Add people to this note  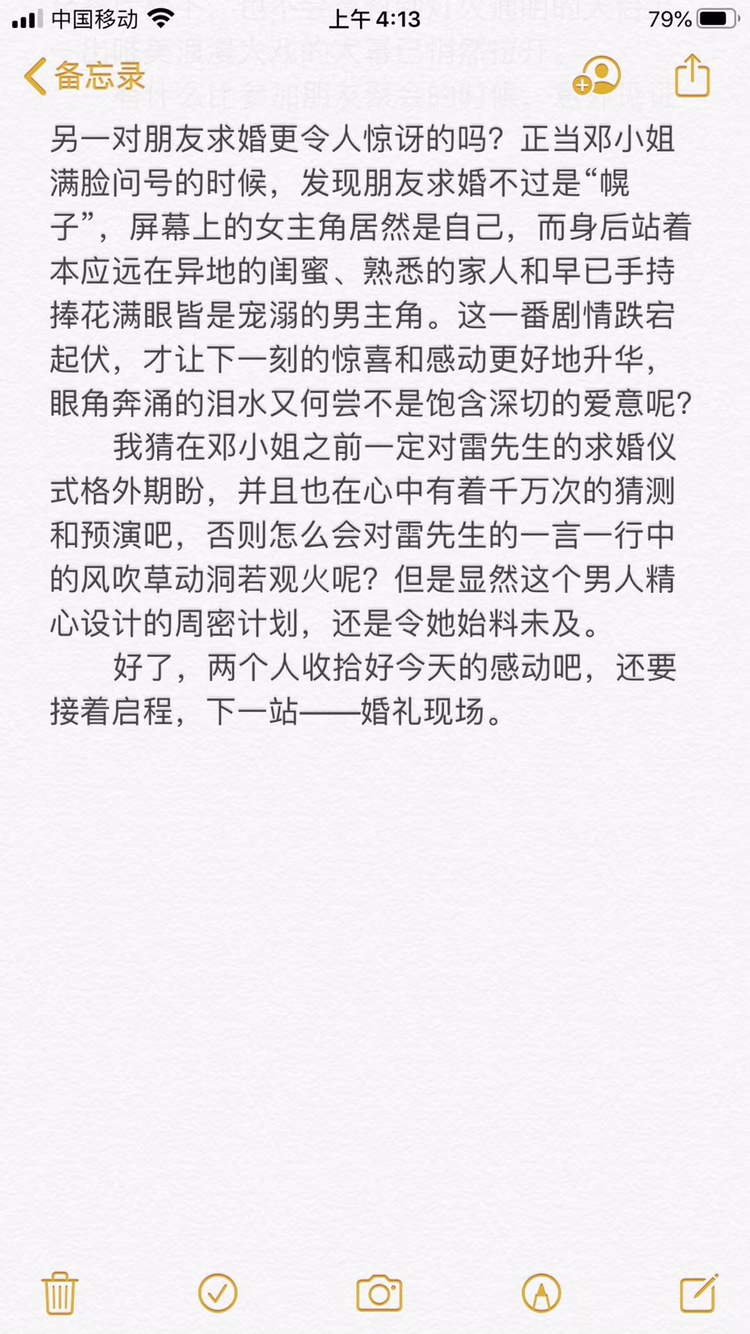[x=596, y=77]
